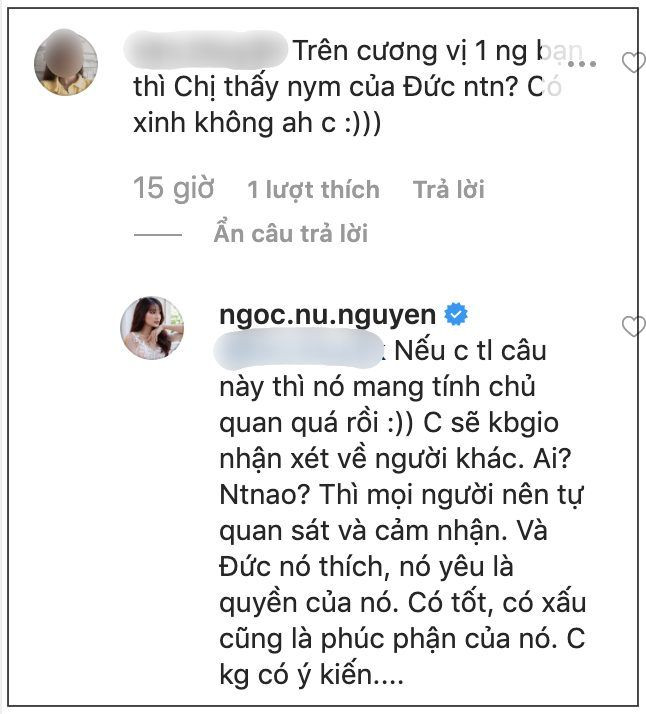
Task: Hide replies via Ẩn câu trả lời
Action: tap(290, 234)
